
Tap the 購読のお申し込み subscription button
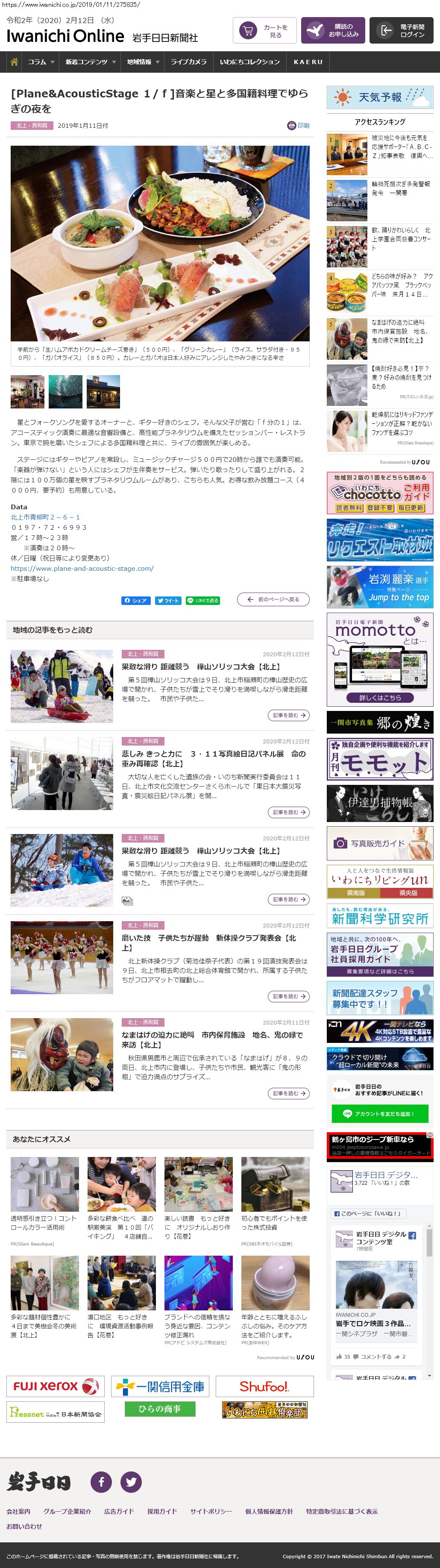pos(332,30)
